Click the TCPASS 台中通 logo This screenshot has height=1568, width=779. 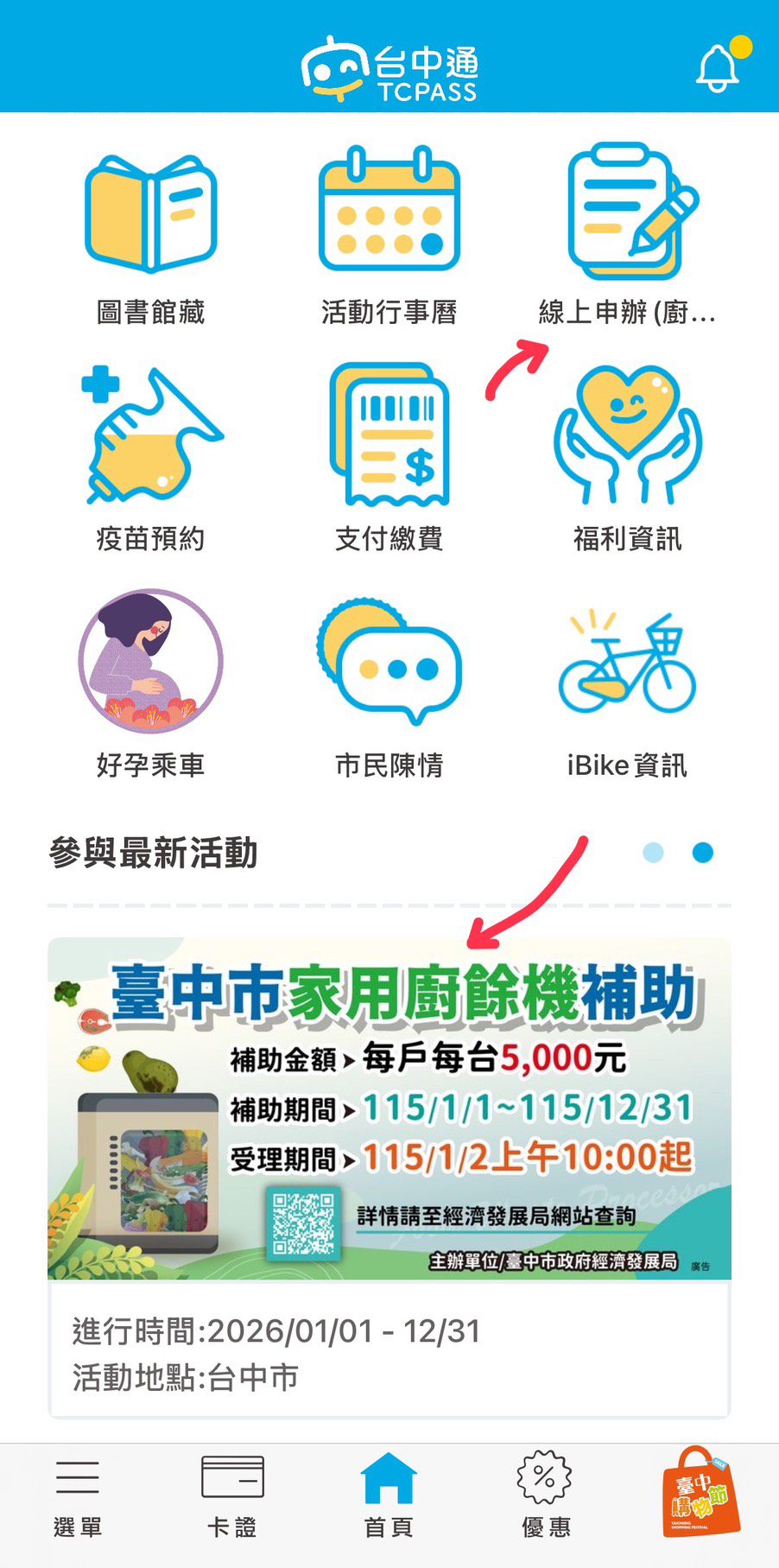[389, 67]
